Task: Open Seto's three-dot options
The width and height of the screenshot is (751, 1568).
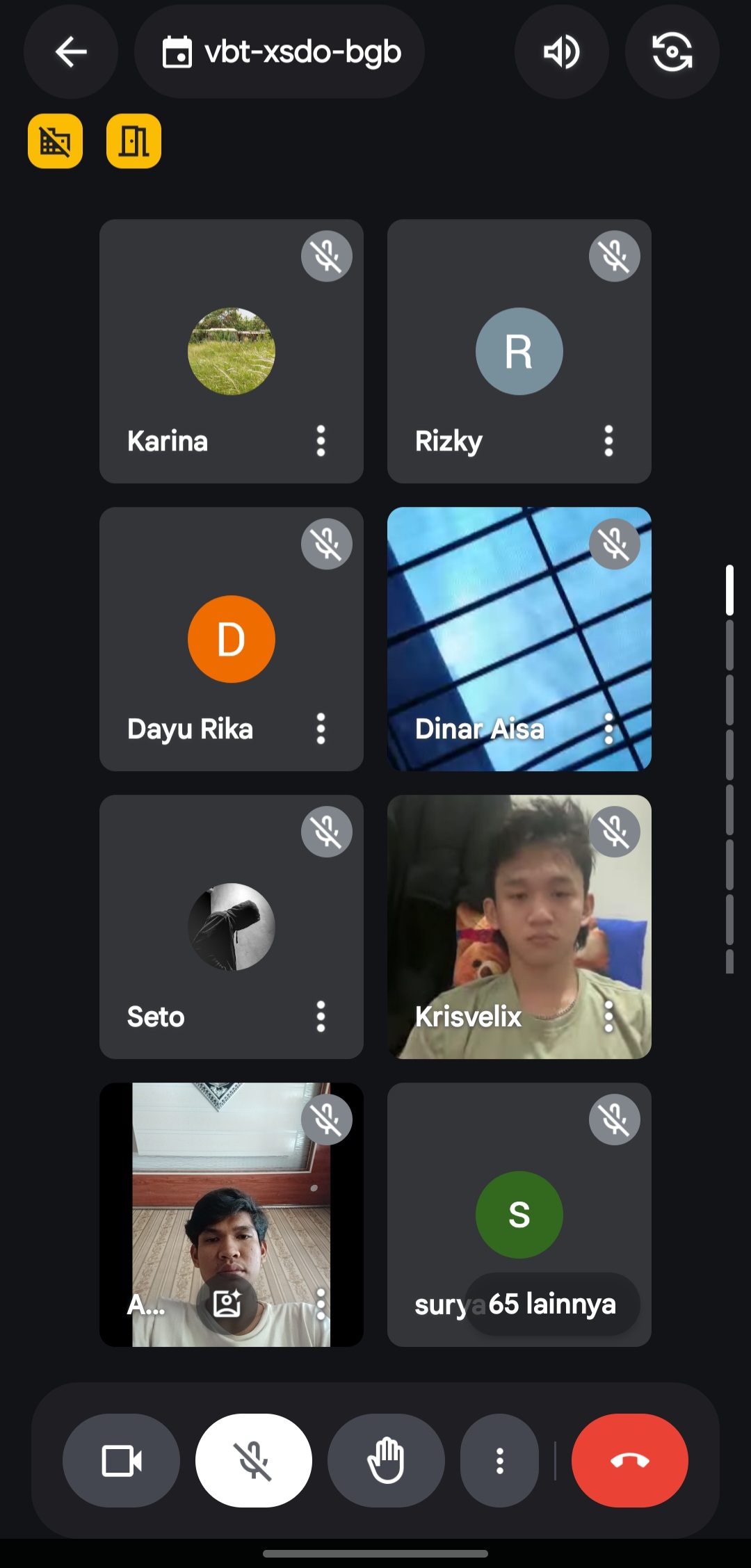Action: (x=321, y=1017)
